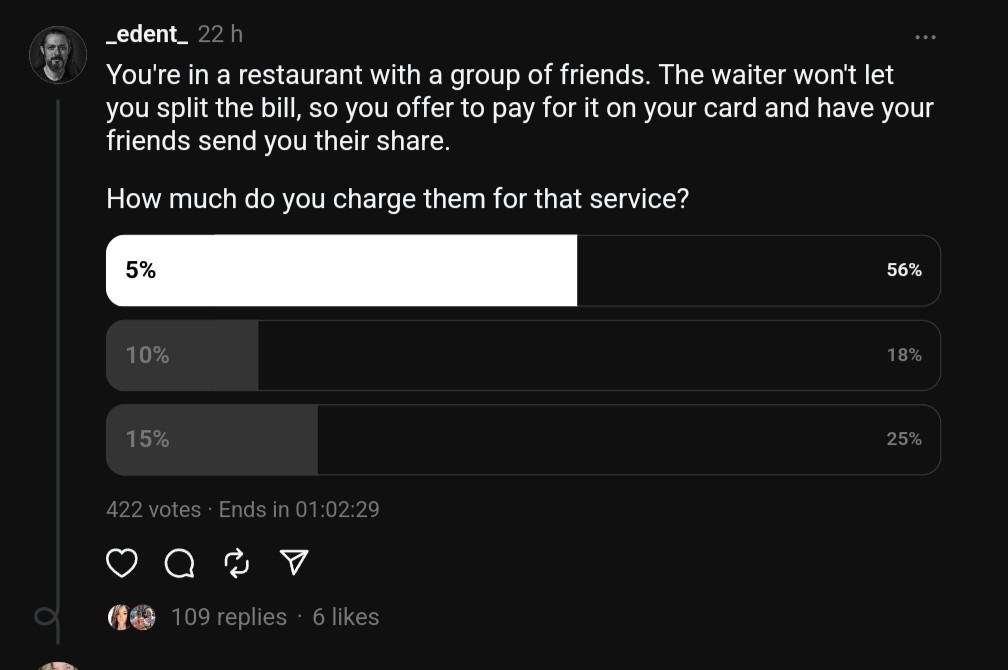Share the post via paper plane icon

point(292,564)
